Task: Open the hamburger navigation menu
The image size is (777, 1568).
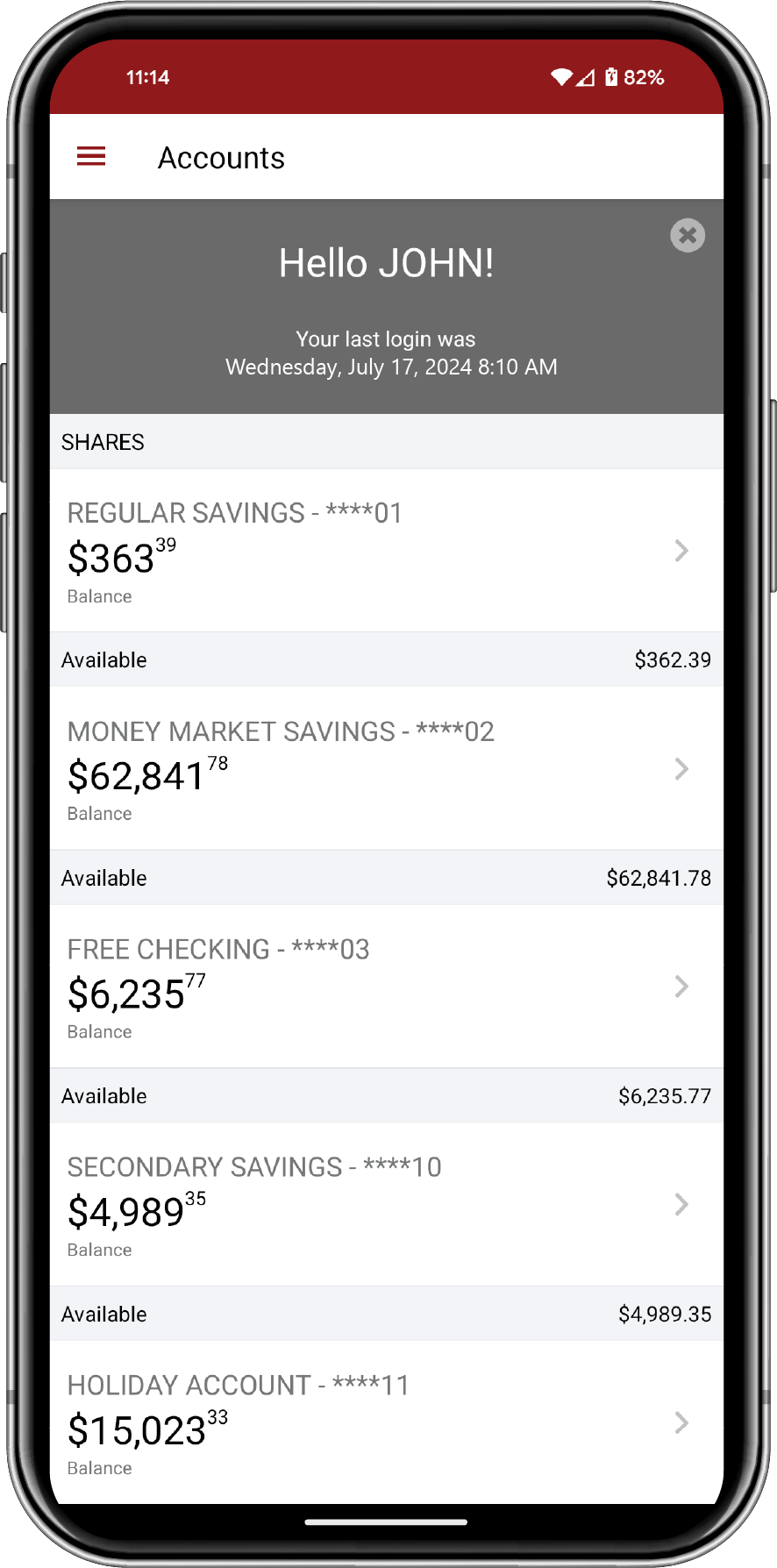Action: 91,157
